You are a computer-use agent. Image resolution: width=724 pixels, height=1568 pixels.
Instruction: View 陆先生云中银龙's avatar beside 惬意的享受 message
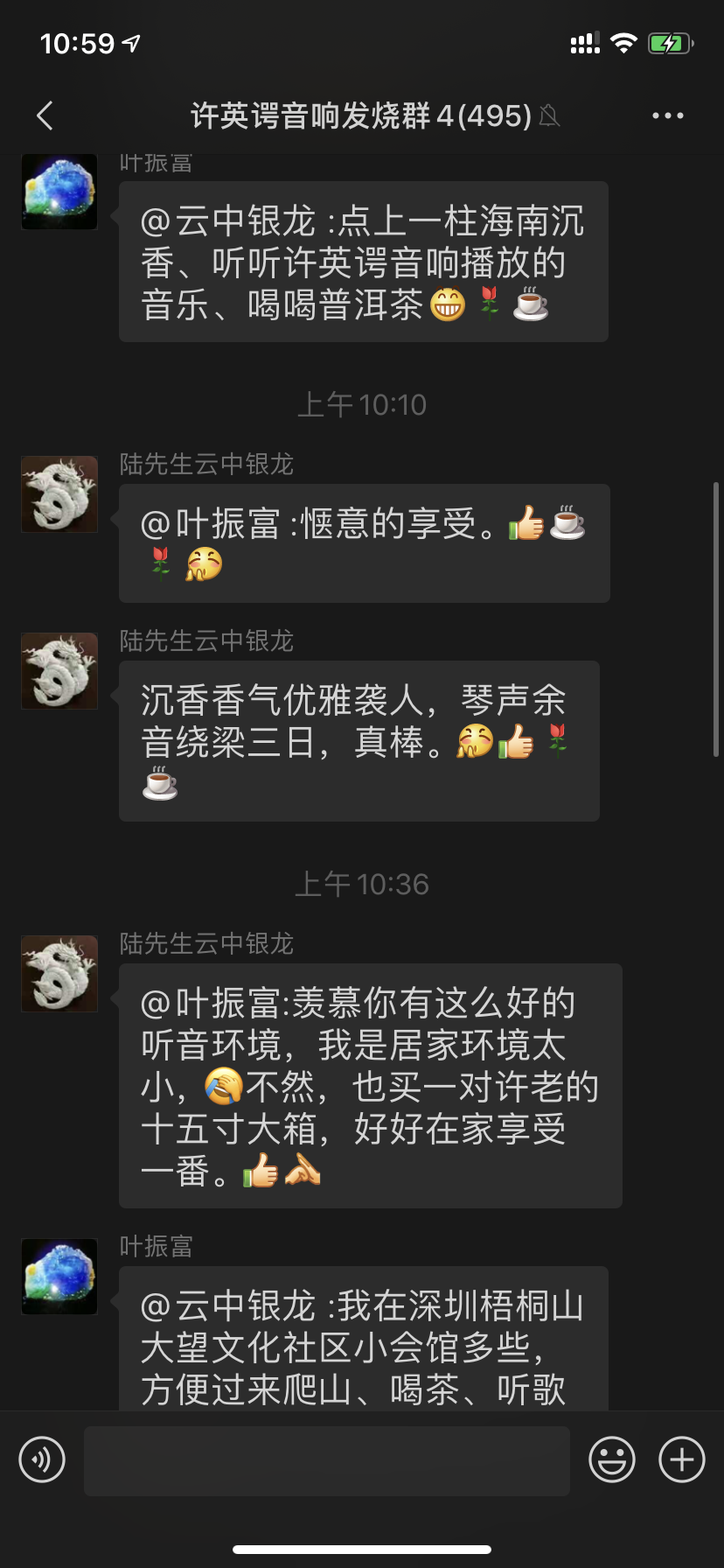[x=59, y=494]
